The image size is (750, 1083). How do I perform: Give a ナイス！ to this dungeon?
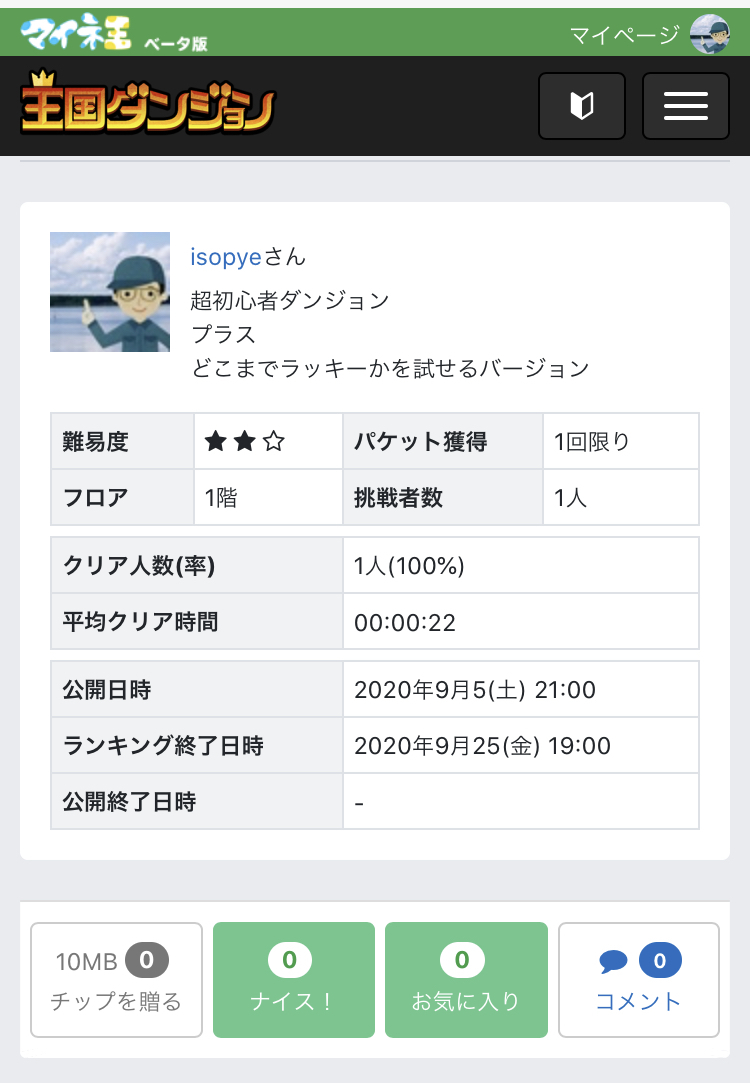294,980
